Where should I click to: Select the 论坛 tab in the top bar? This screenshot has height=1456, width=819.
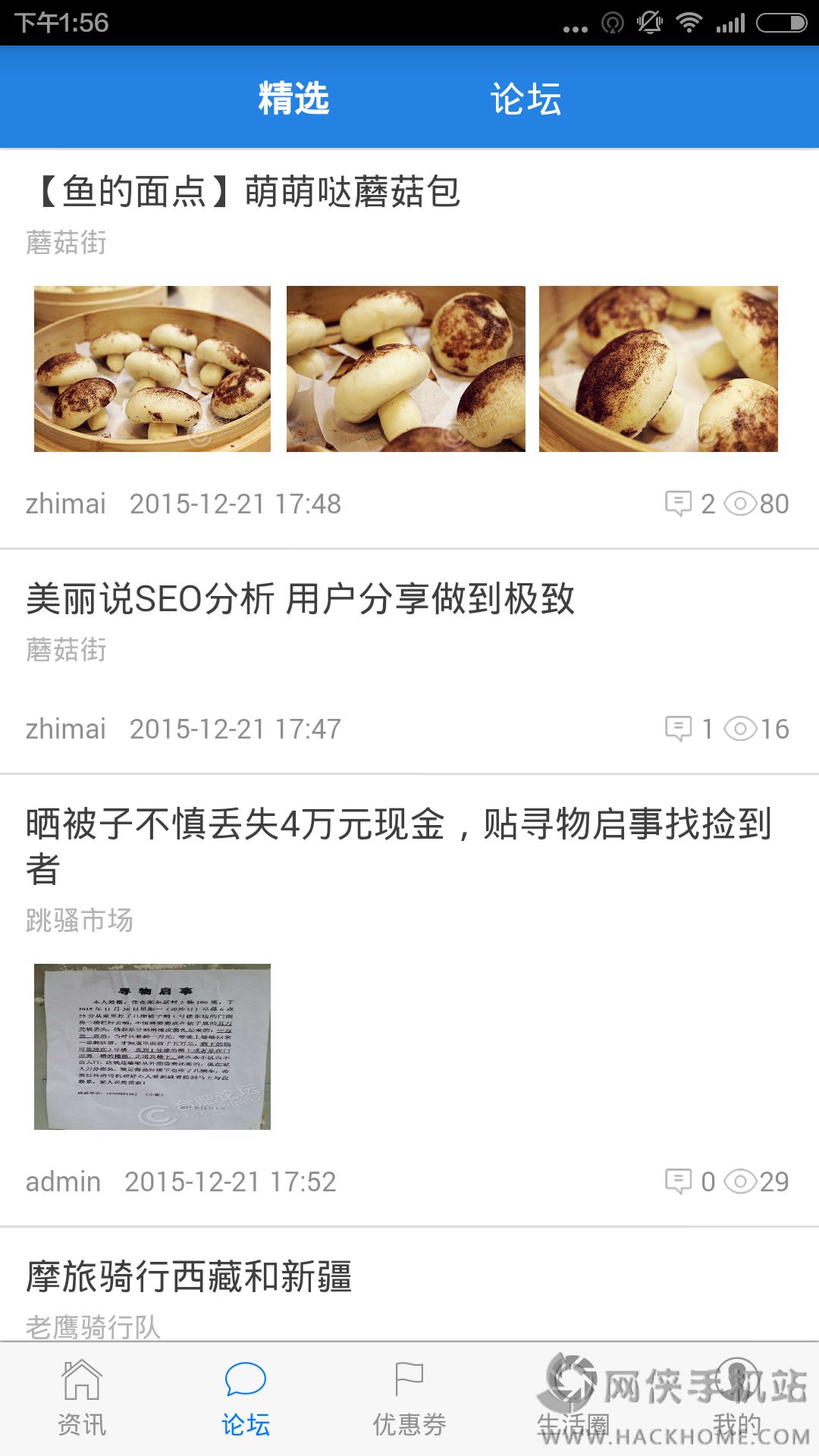(x=526, y=99)
